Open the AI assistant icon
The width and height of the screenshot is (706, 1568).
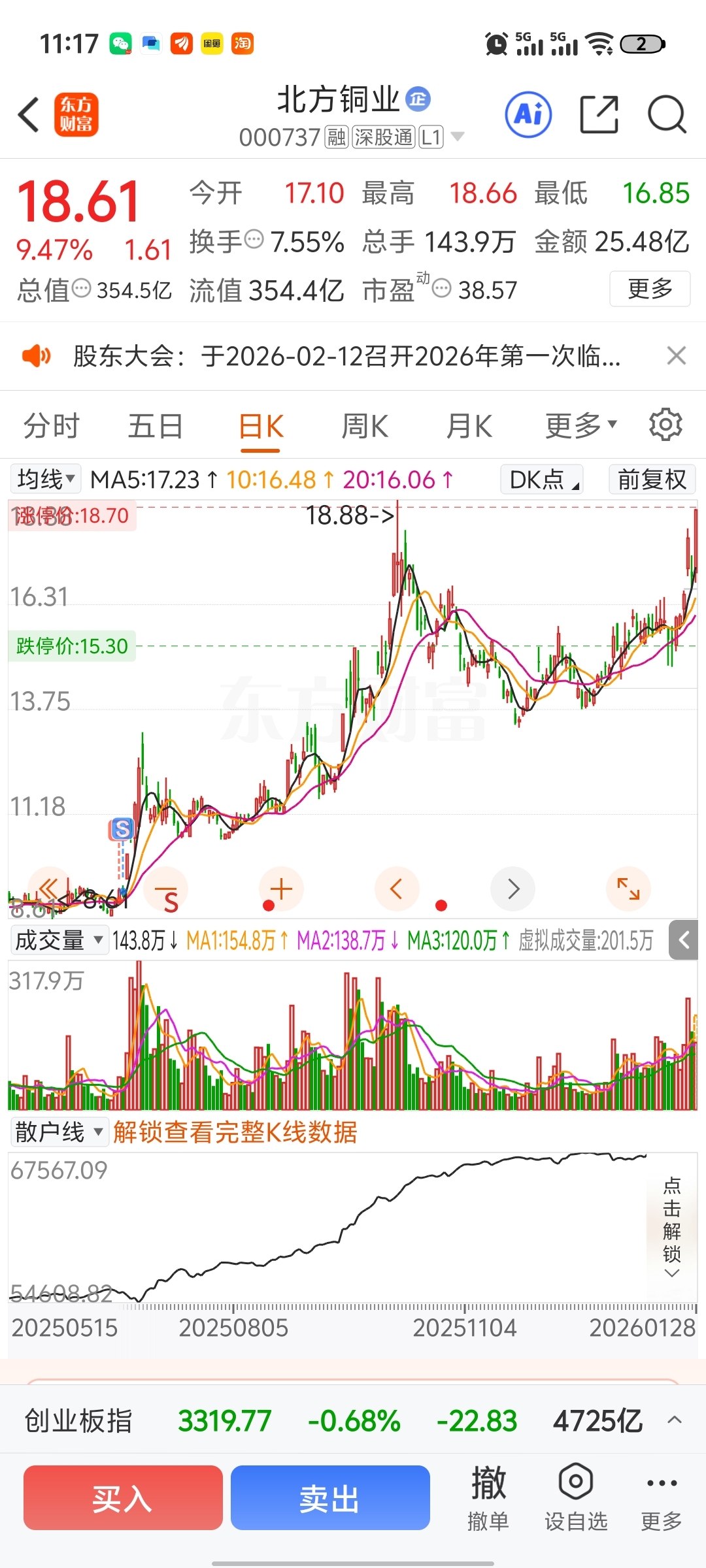point(528,115)
